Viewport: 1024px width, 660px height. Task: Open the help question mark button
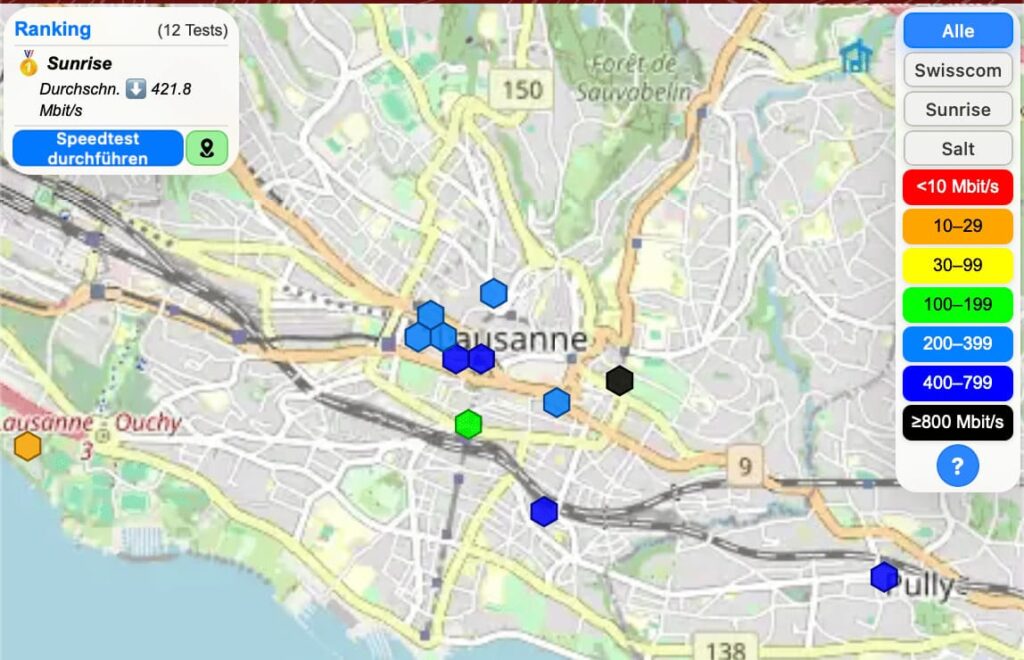[957, 466]
